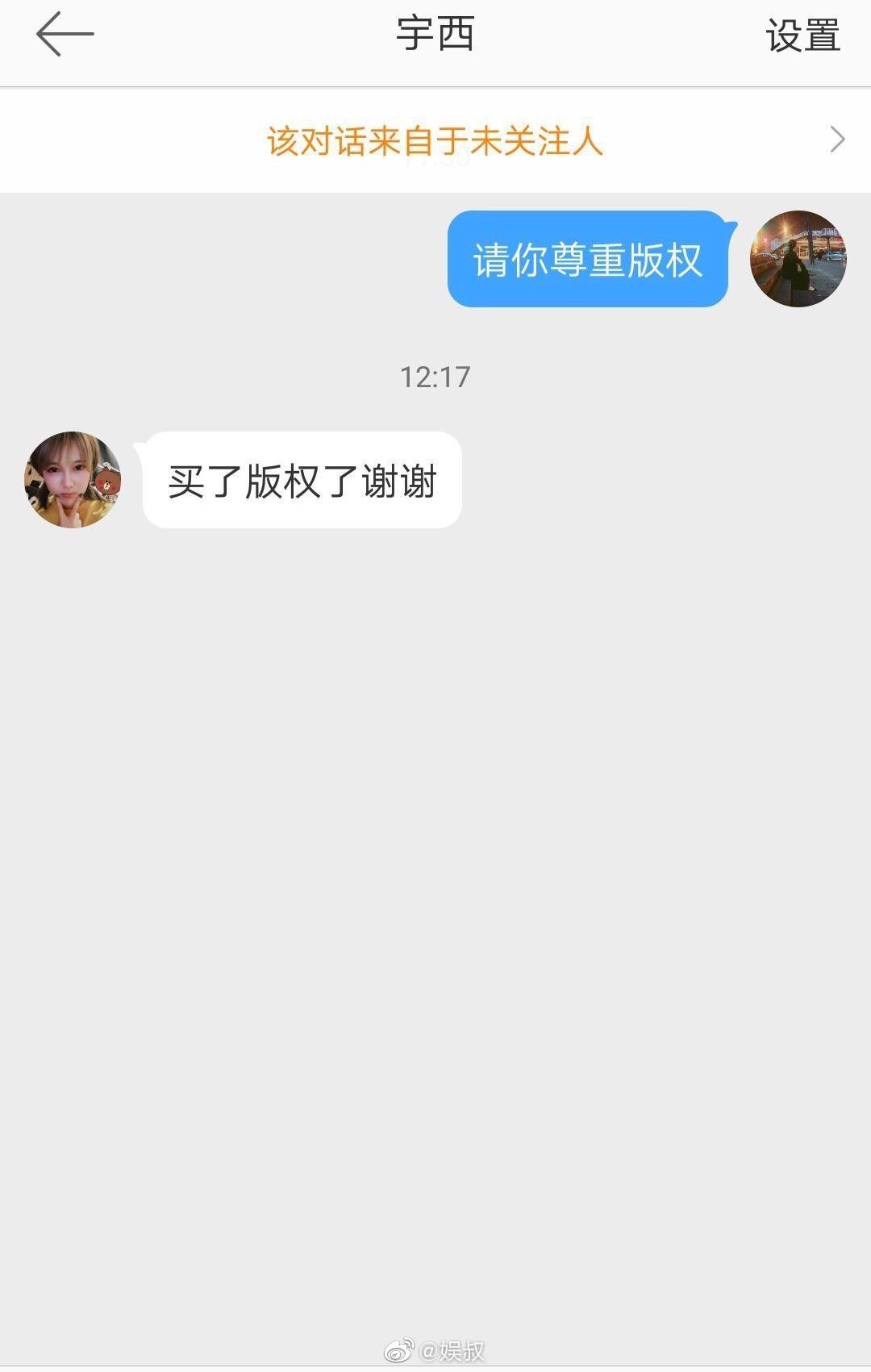
Task: Open 设置 for this conversation
Action: [802, 36]
